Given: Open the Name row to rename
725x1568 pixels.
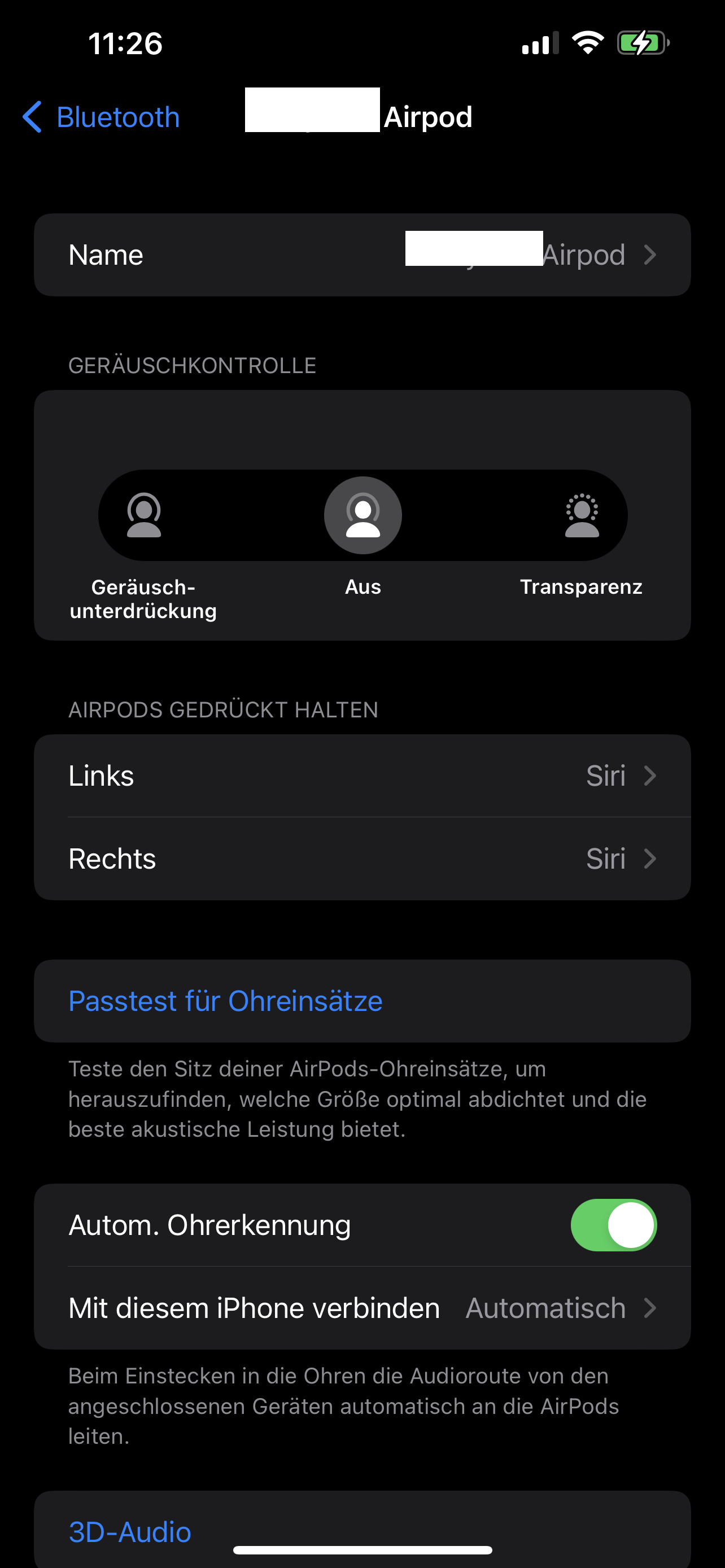Looking at the screenshot, I should [362, 255].
